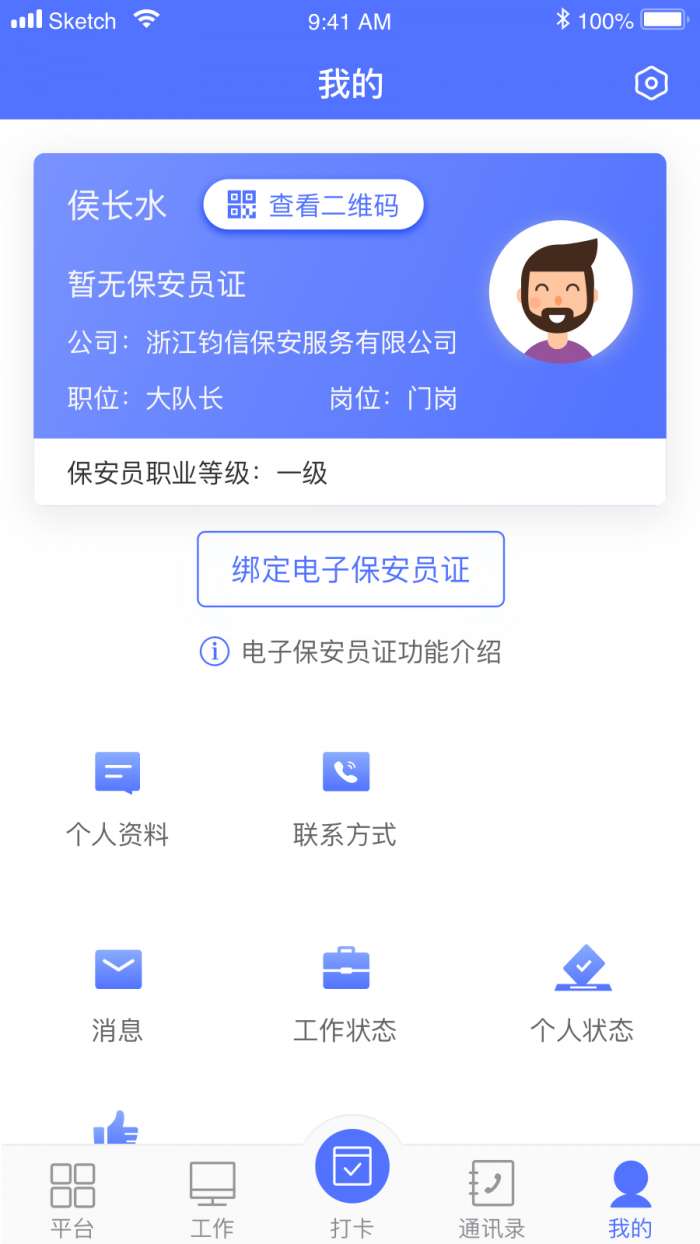Open the settings hexagon icon
The image size is (700, 1244).
[651, 84]
